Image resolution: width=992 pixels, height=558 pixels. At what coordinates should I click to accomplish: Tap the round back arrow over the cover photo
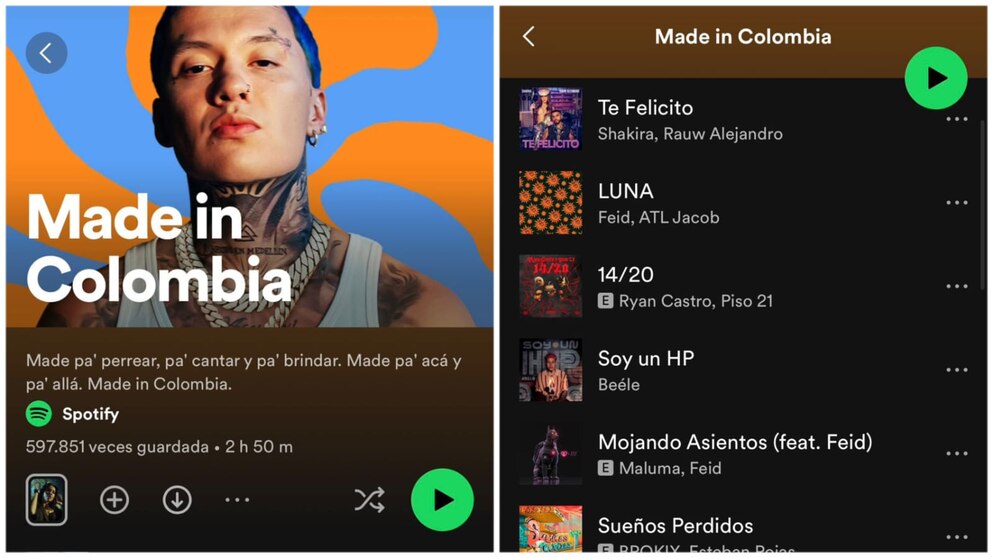pos(46,53)
